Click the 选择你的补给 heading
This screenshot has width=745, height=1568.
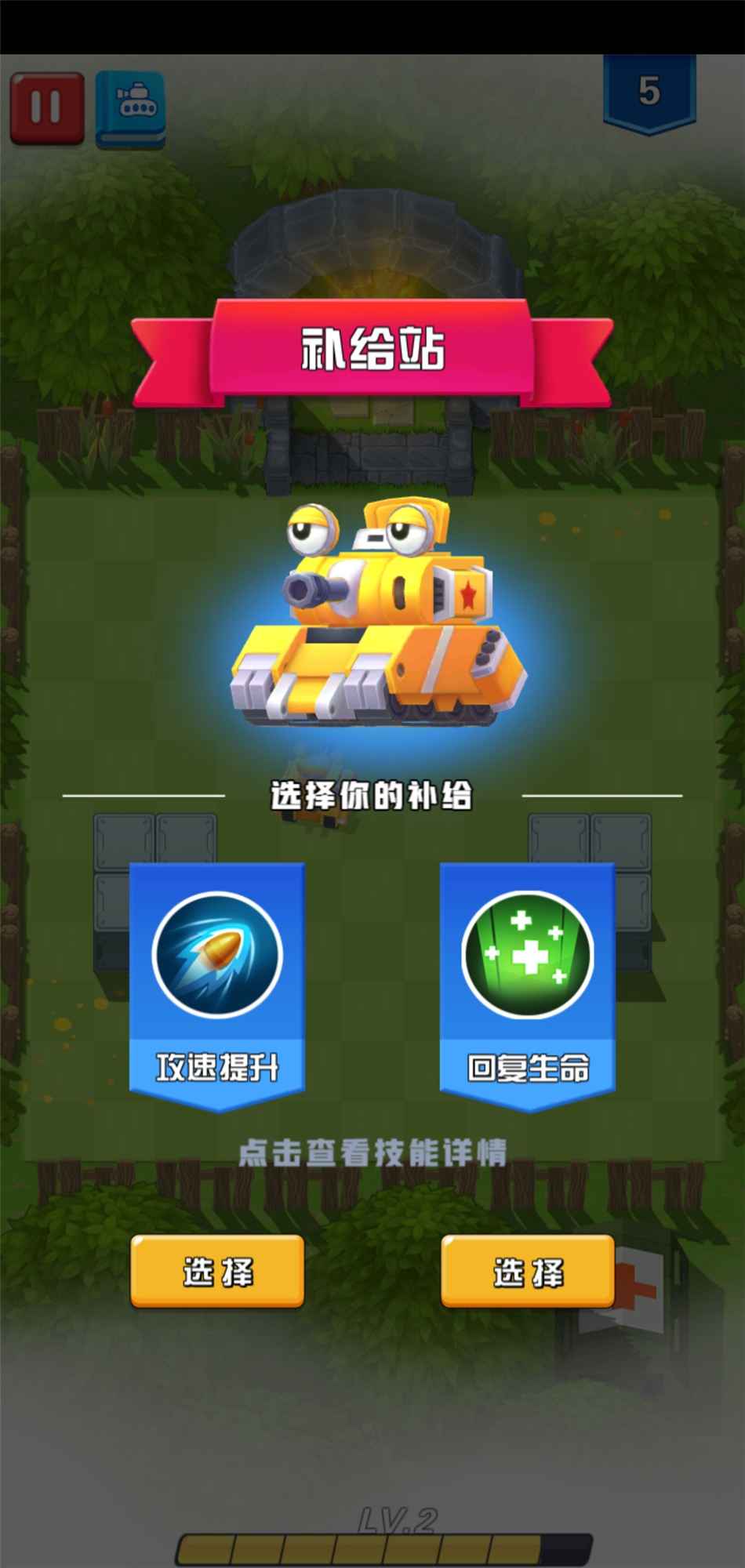[372, 792]
